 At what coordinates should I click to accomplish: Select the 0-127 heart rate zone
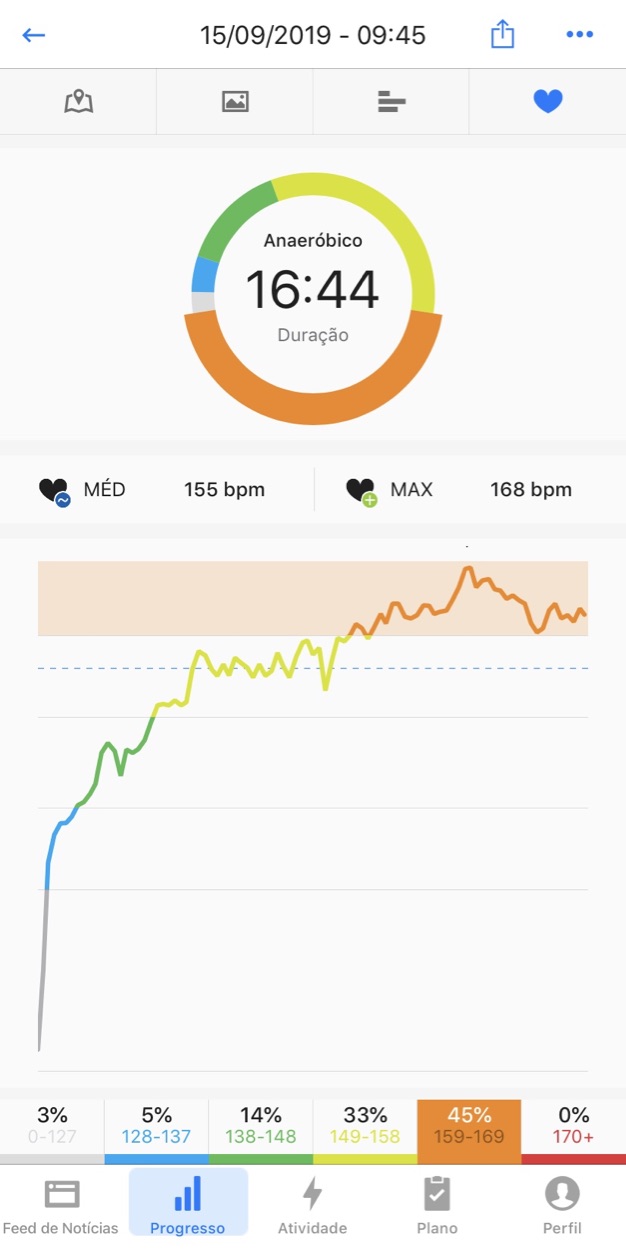tap(52, 1127)
